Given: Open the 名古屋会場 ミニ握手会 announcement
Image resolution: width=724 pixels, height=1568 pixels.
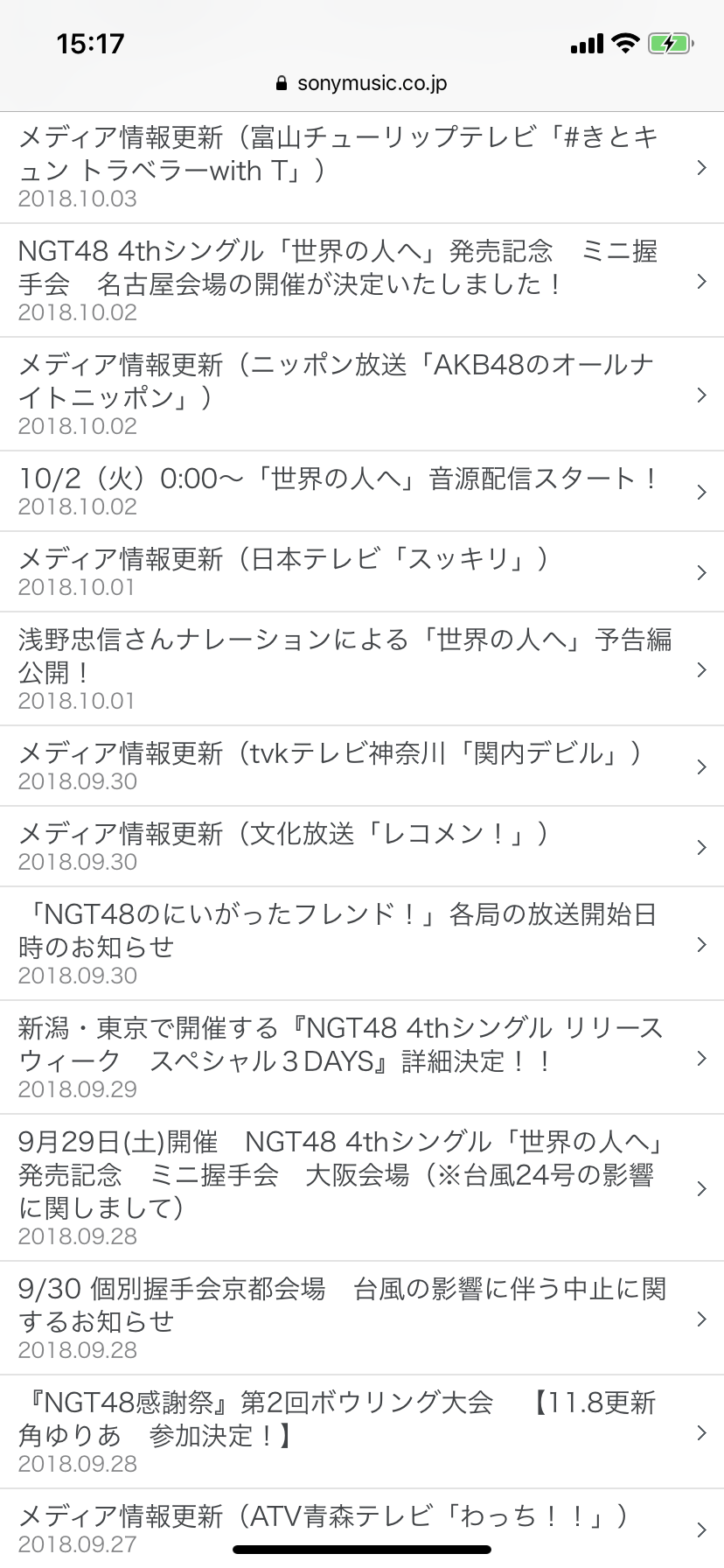Looking at the screenshot, I should tap(362, 281).
